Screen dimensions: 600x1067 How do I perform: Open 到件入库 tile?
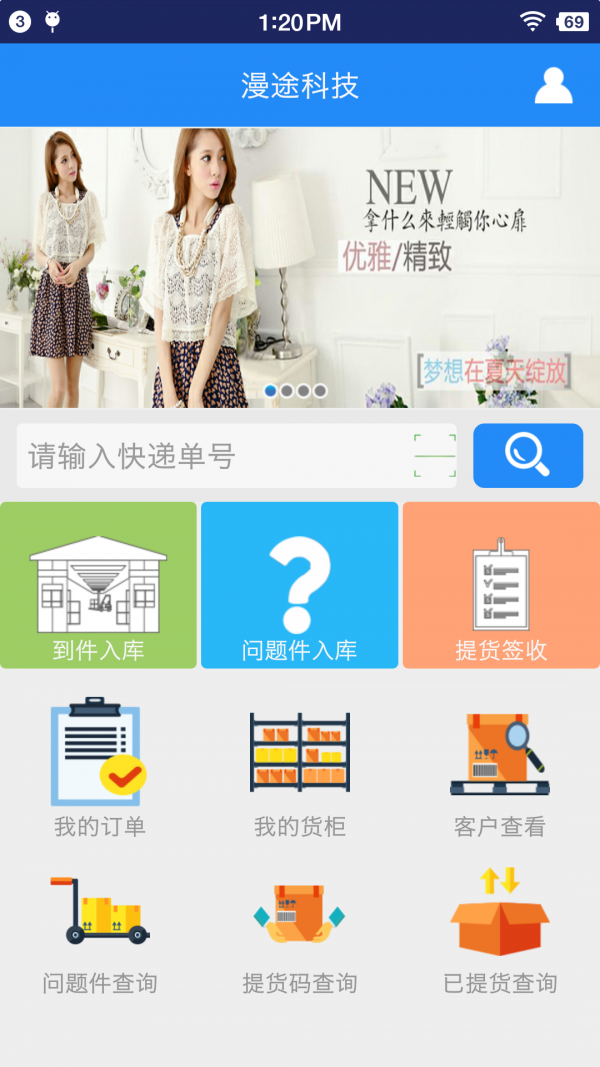98,585
